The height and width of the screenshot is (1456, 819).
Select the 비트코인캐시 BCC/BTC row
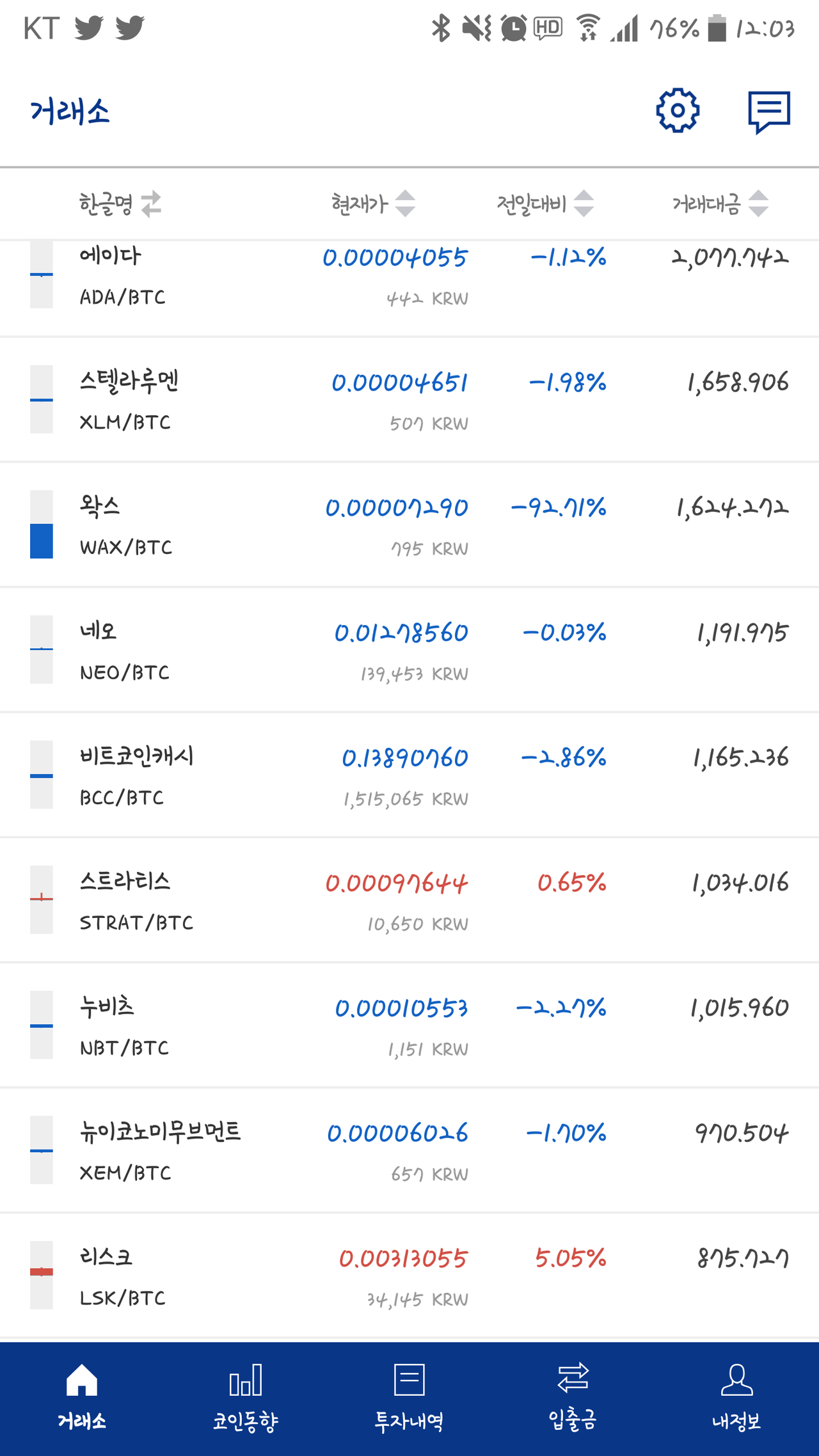(409, 774)
